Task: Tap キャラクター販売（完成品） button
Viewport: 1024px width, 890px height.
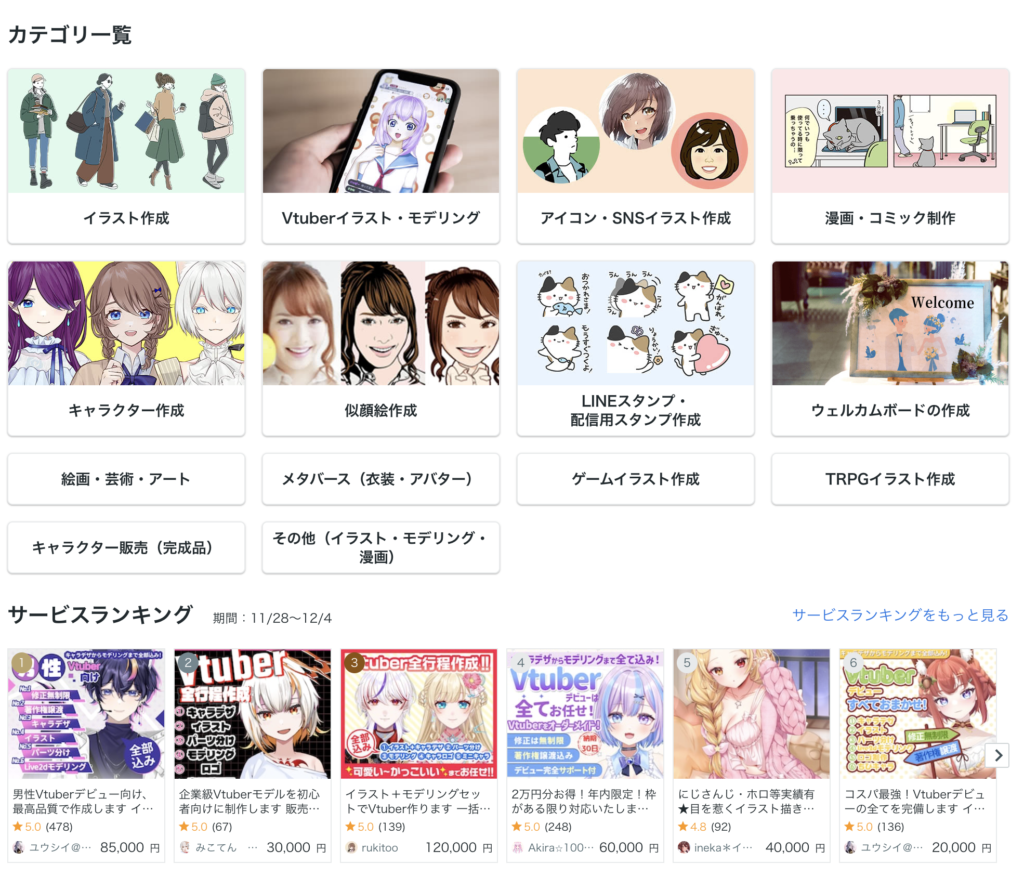Action: point(126,547)
